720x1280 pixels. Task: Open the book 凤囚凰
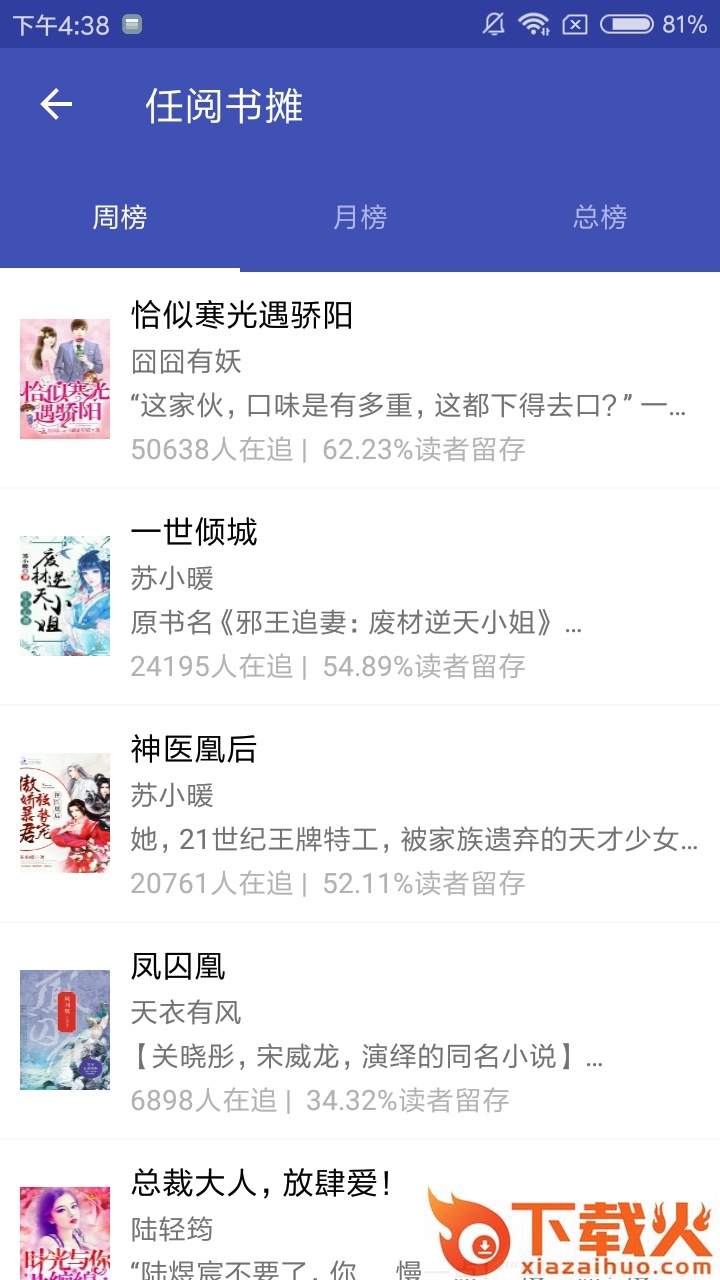tap(360, 1031)
